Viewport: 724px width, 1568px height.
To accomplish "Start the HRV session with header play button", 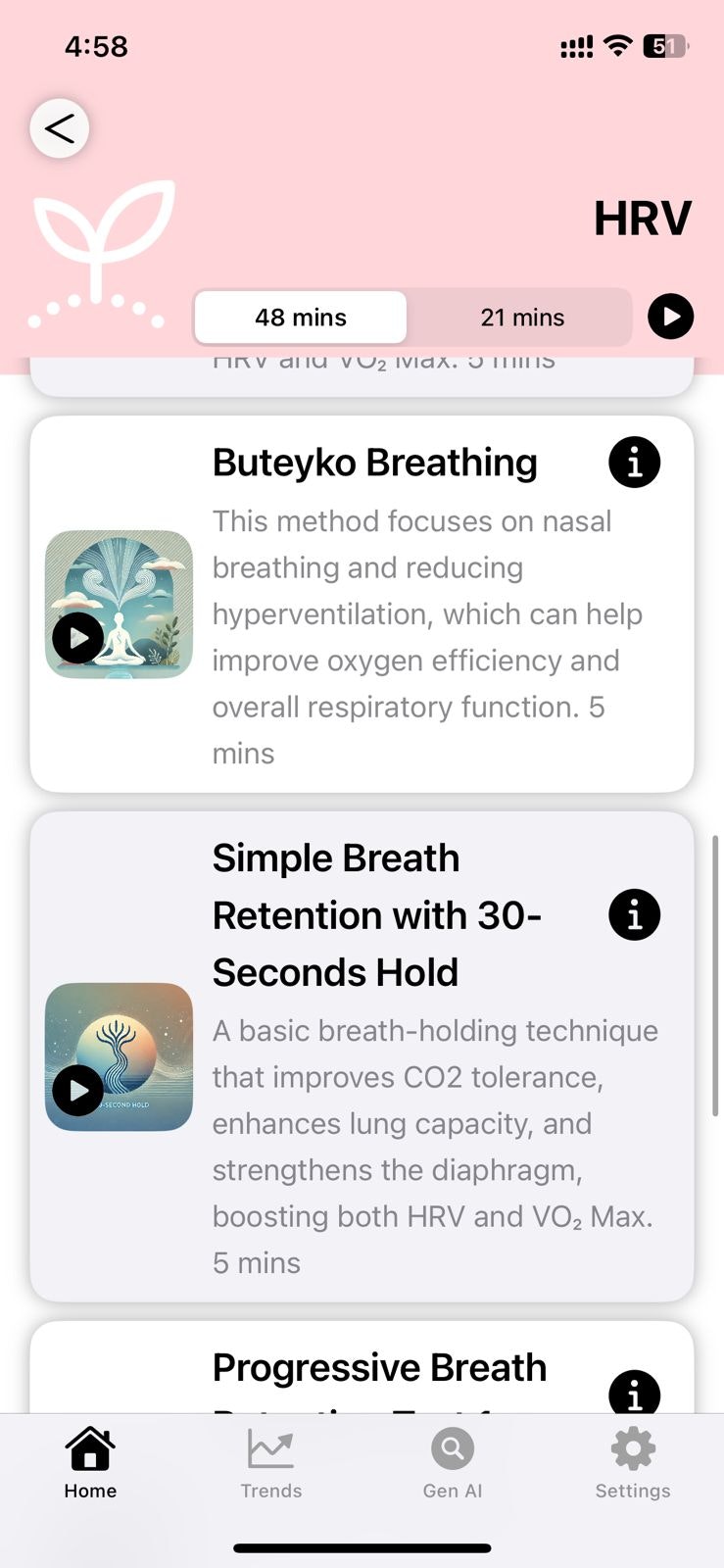I will (x=671, y=317).
